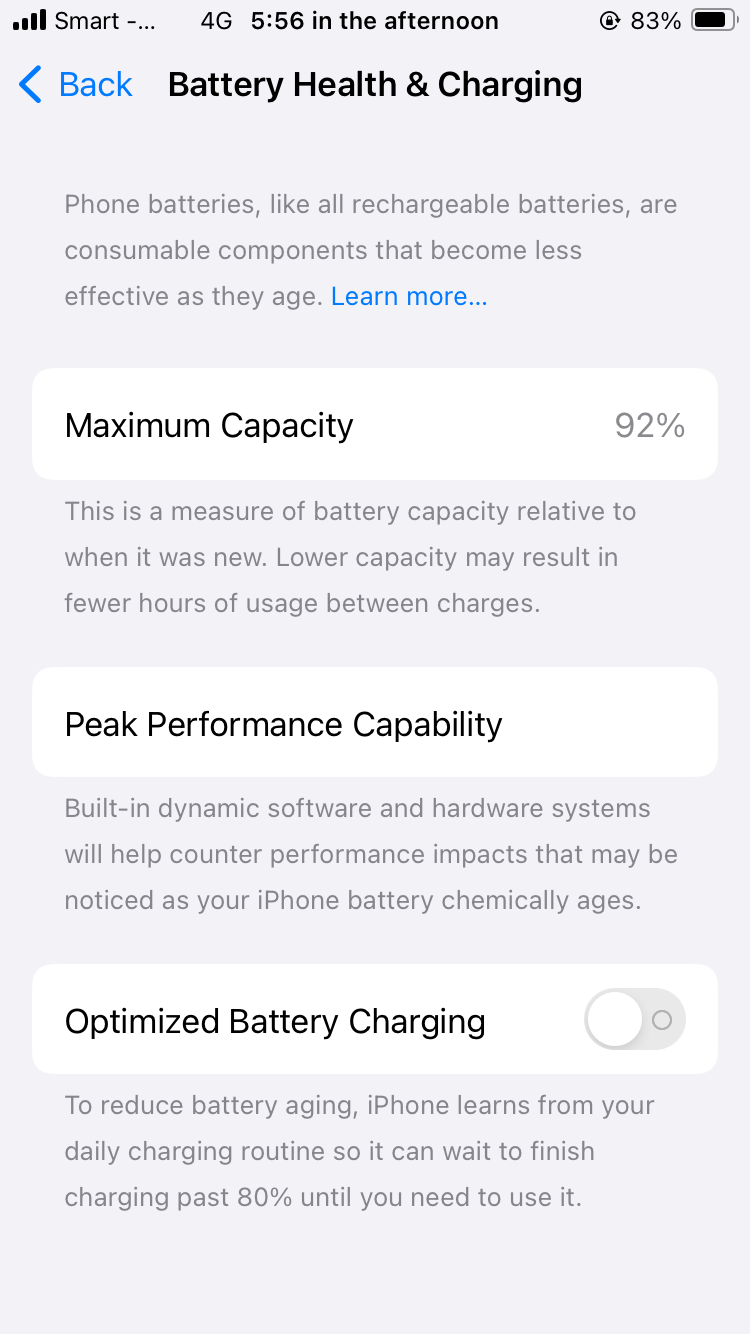750x1334 pixels.
Task: Enable Optimized Battery Charging
Action: pyautogui.click(x=634, y=1020)
